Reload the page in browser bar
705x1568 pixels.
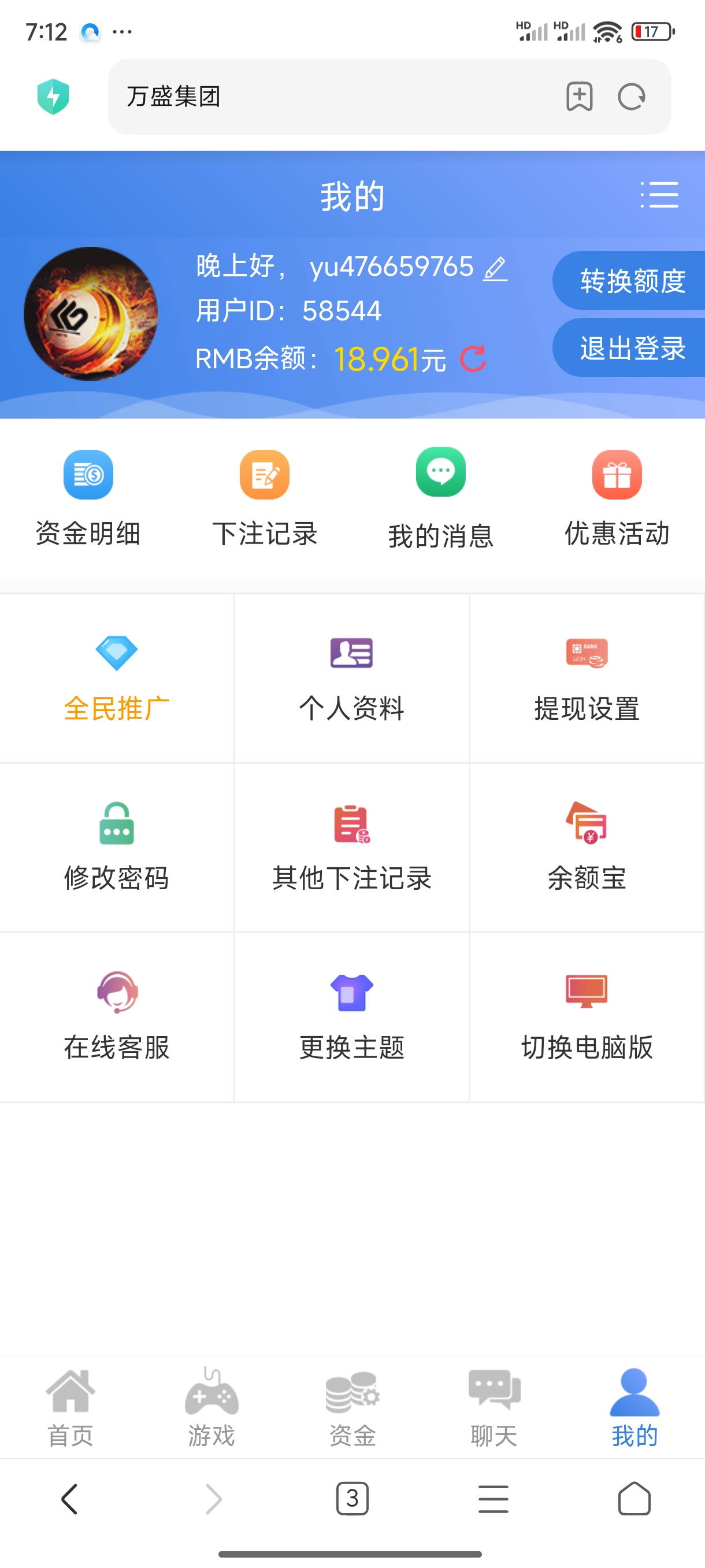click(632, 97)
